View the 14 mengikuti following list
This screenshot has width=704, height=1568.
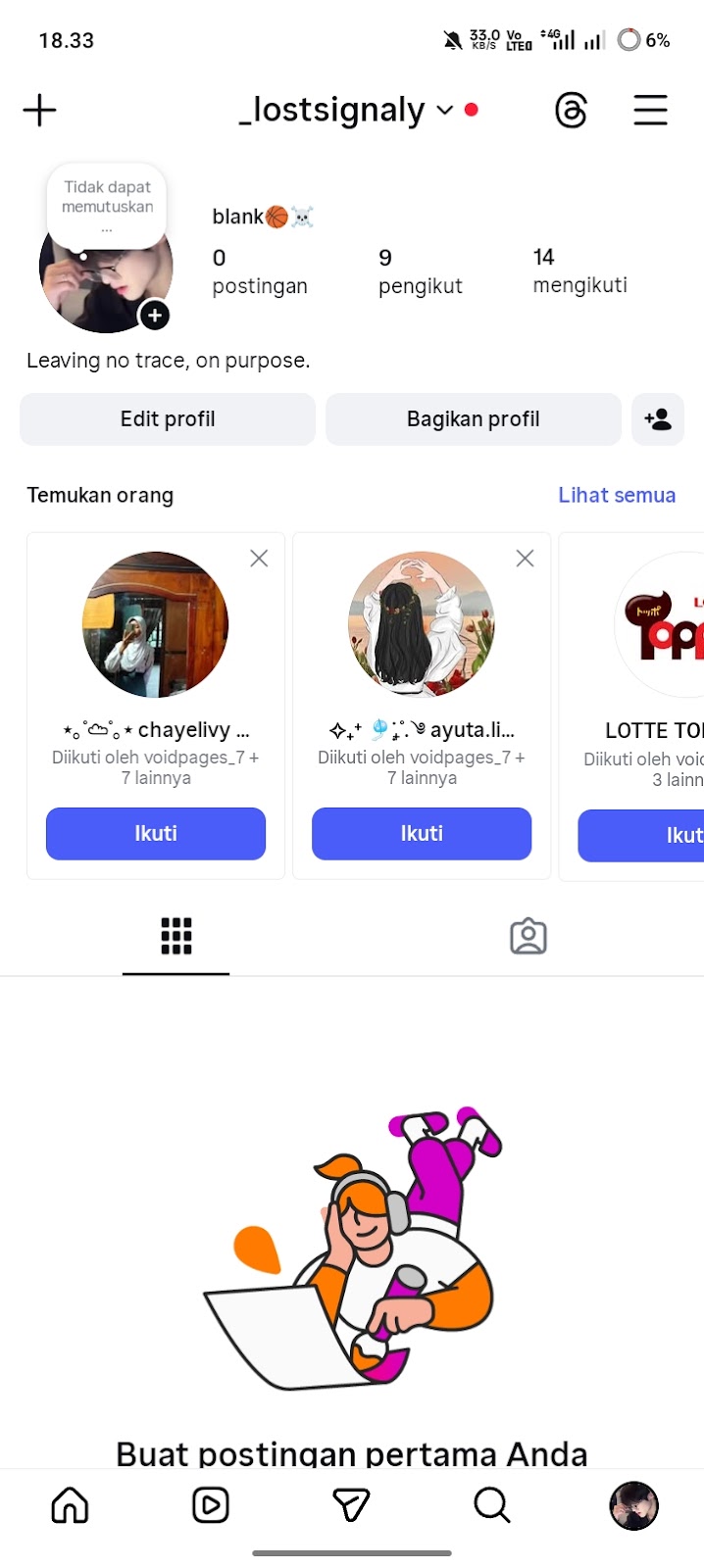point(579,271)
